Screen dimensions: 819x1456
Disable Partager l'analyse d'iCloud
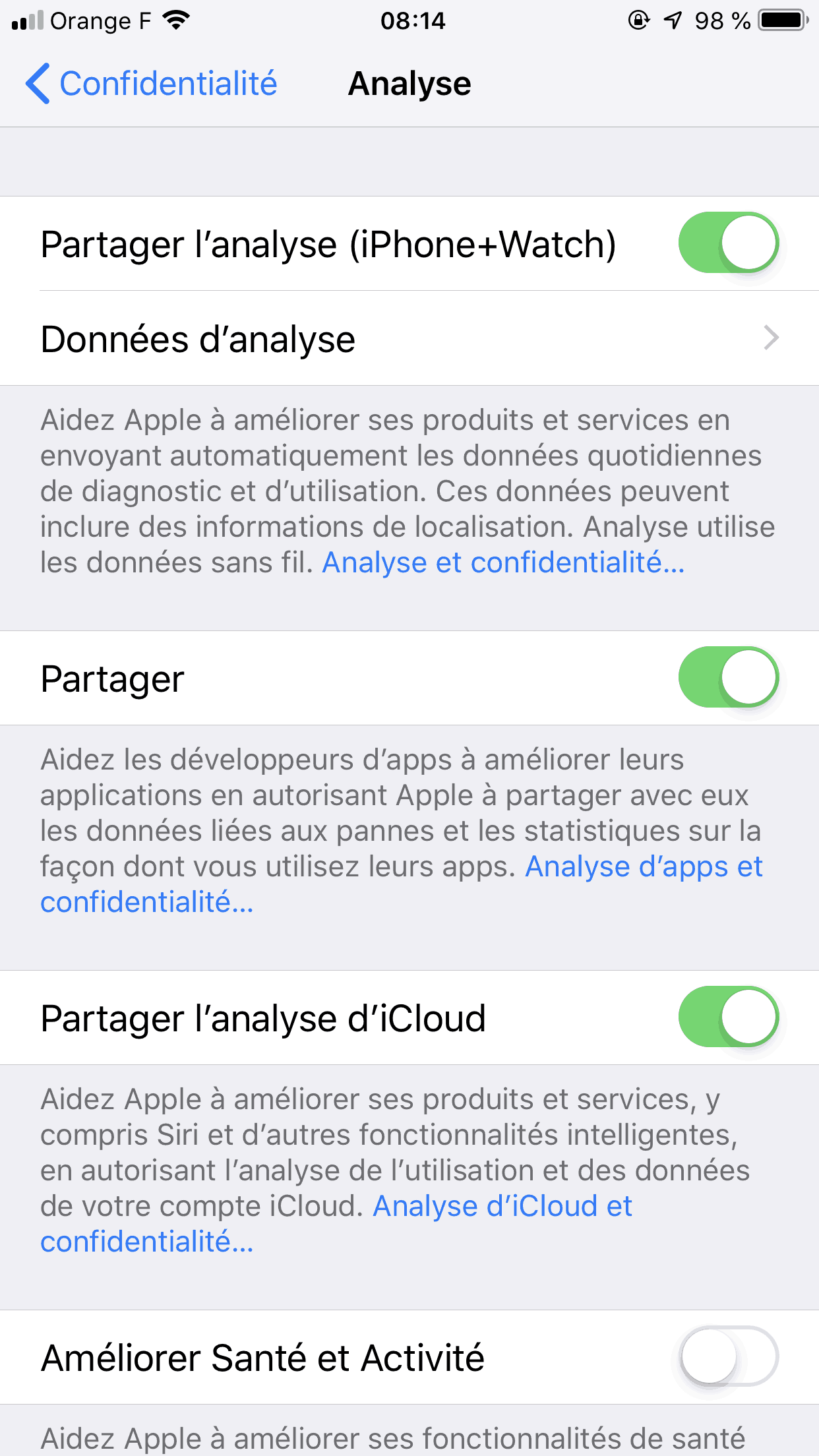pyautogui.click(x=728, y=1017)
